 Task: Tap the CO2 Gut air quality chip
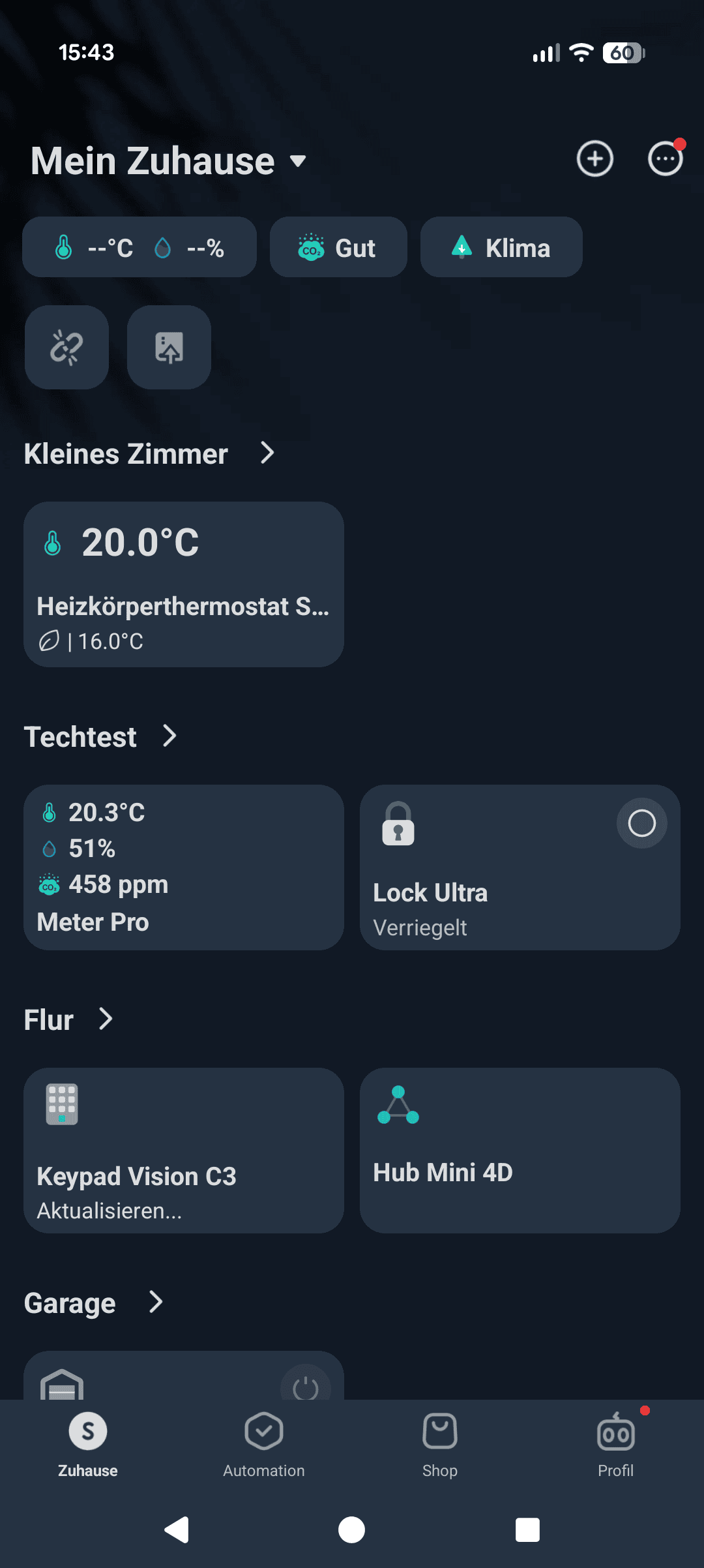[x=338, y=247]
